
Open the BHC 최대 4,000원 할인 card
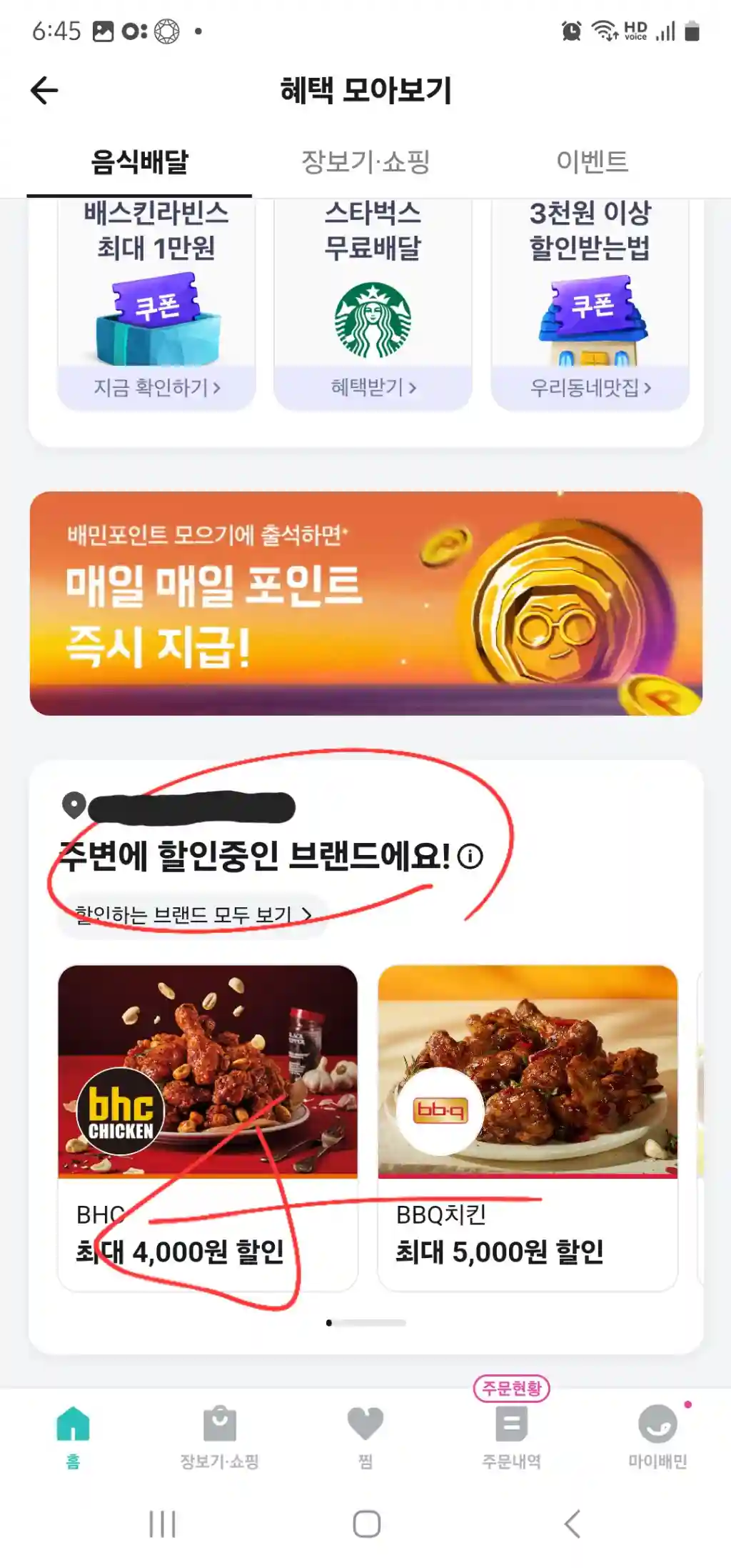click(x=207, y=1127)
